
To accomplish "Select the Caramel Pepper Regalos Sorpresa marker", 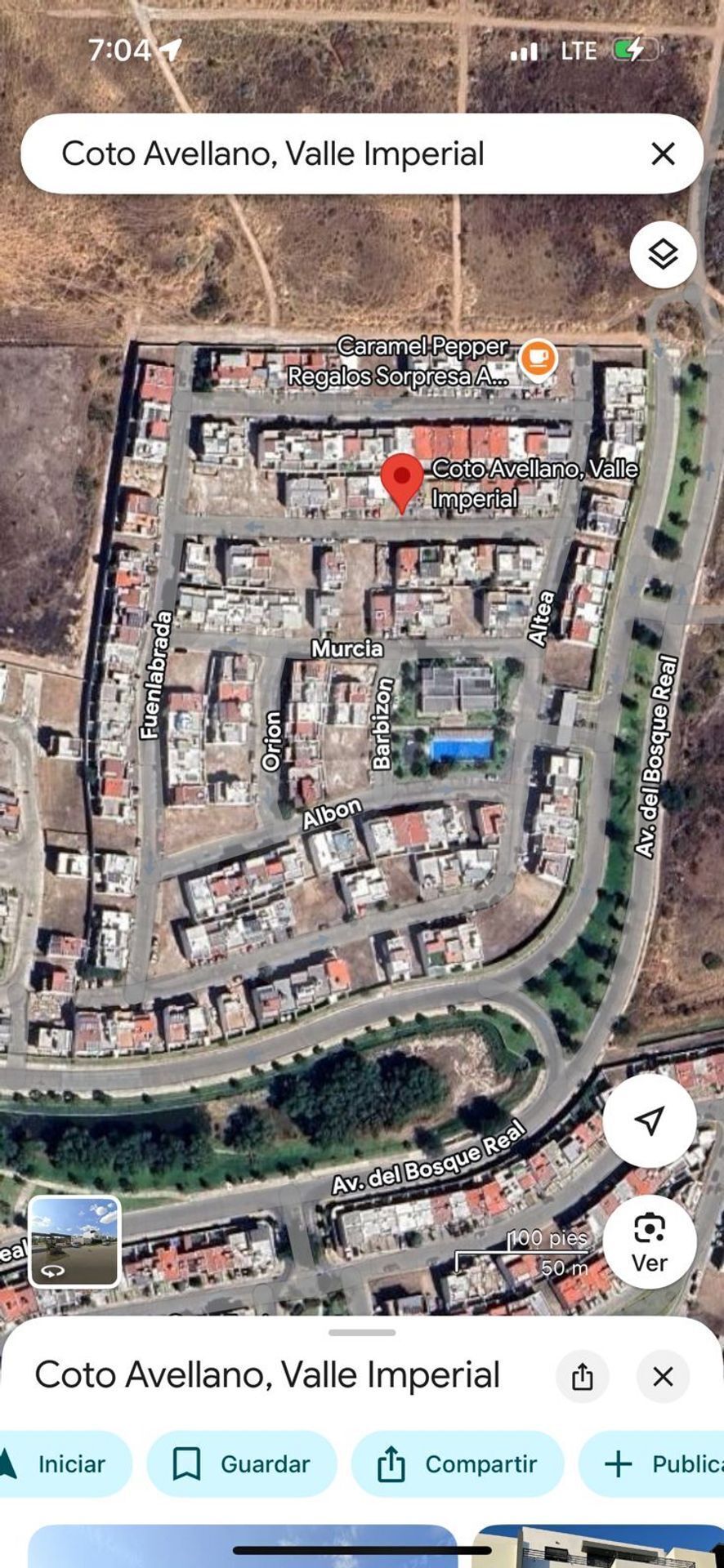I will pyautogui.click(x=538, y=358).
